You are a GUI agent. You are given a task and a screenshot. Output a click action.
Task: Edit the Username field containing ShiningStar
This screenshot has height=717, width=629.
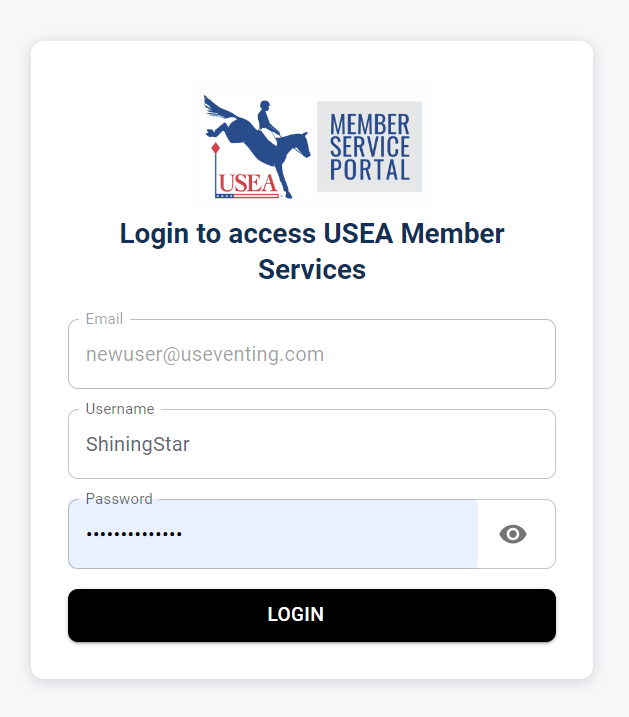coord(311,444)
